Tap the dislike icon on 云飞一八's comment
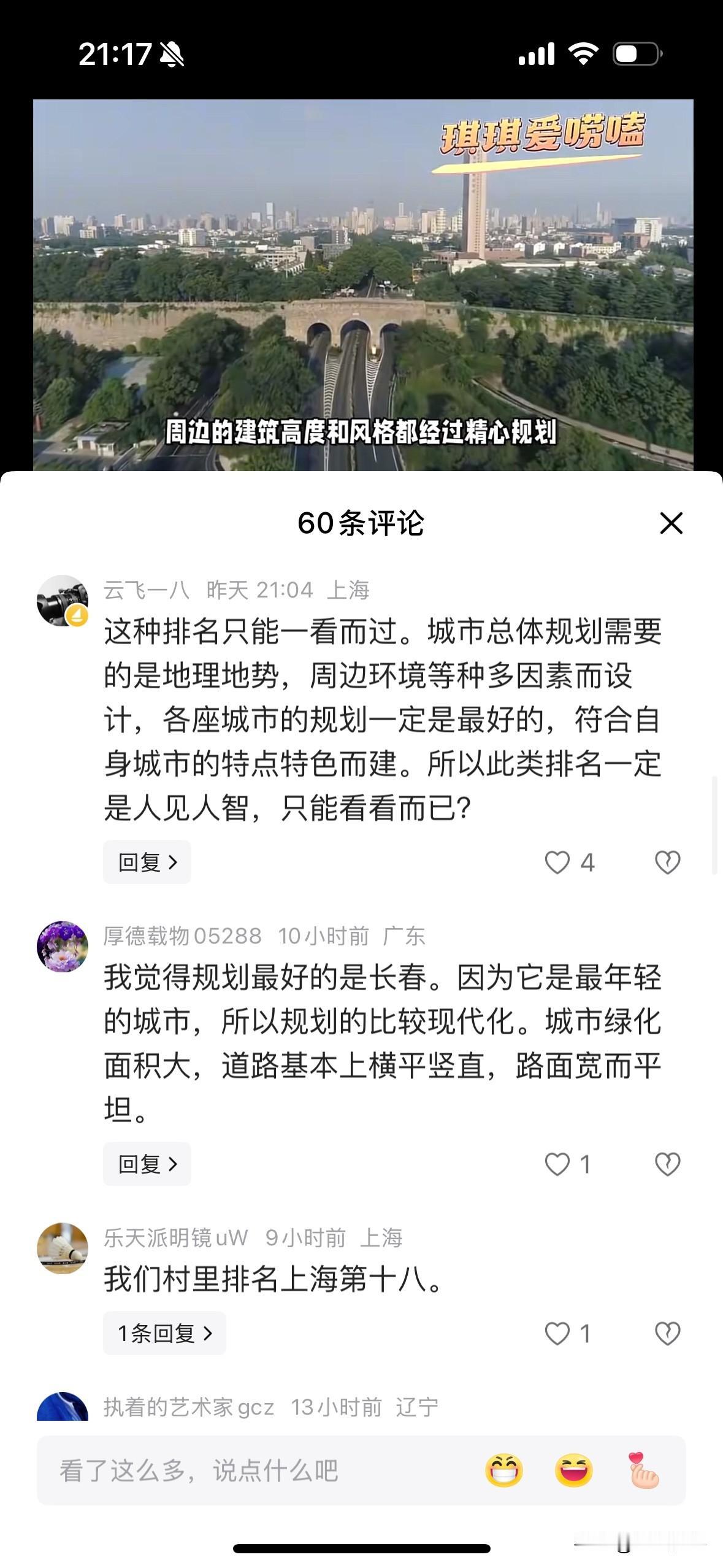Screen dimensions: 723x1568 pos(667,862)
